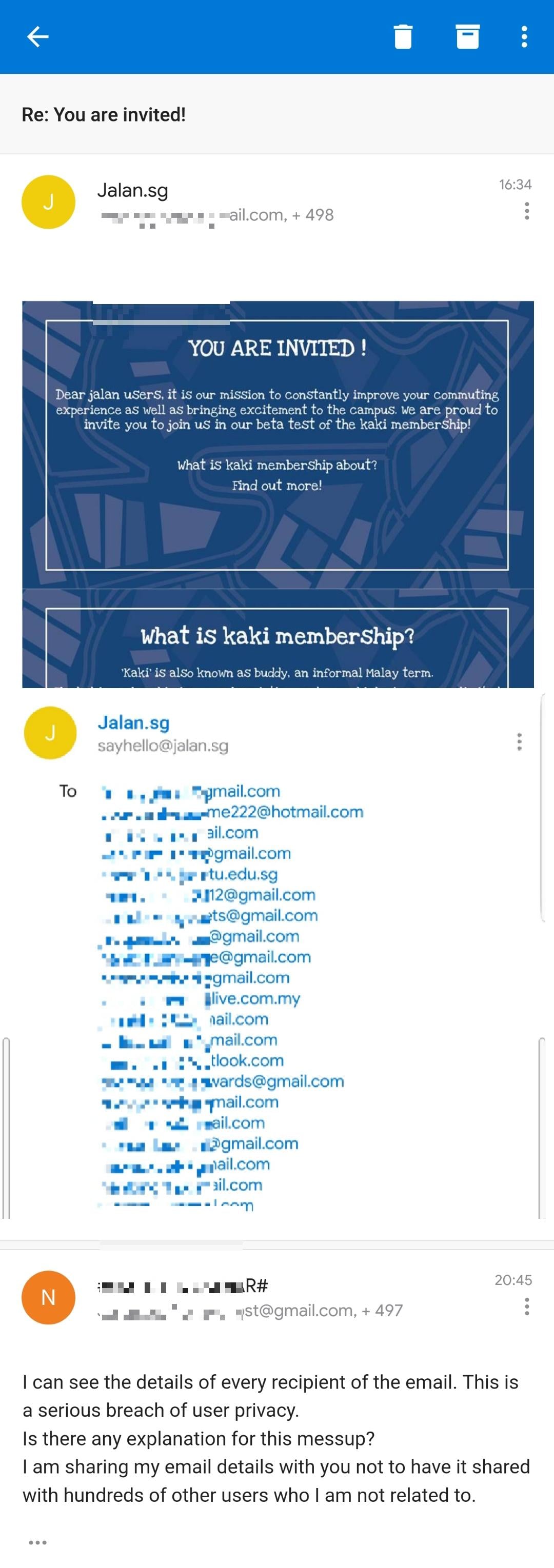The height and width of the screenshot is (1568, 554).
Task: Open the top bar overflow menu
Action: [x=524, y=36]
